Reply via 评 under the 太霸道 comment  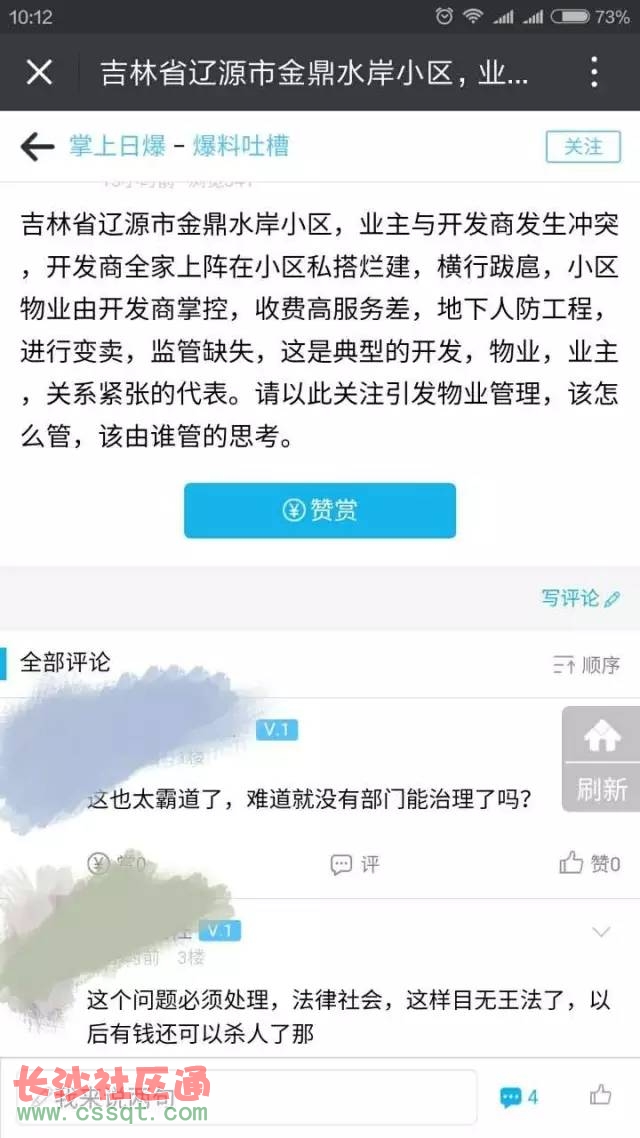pyautogui.click(x=356, y=864)
